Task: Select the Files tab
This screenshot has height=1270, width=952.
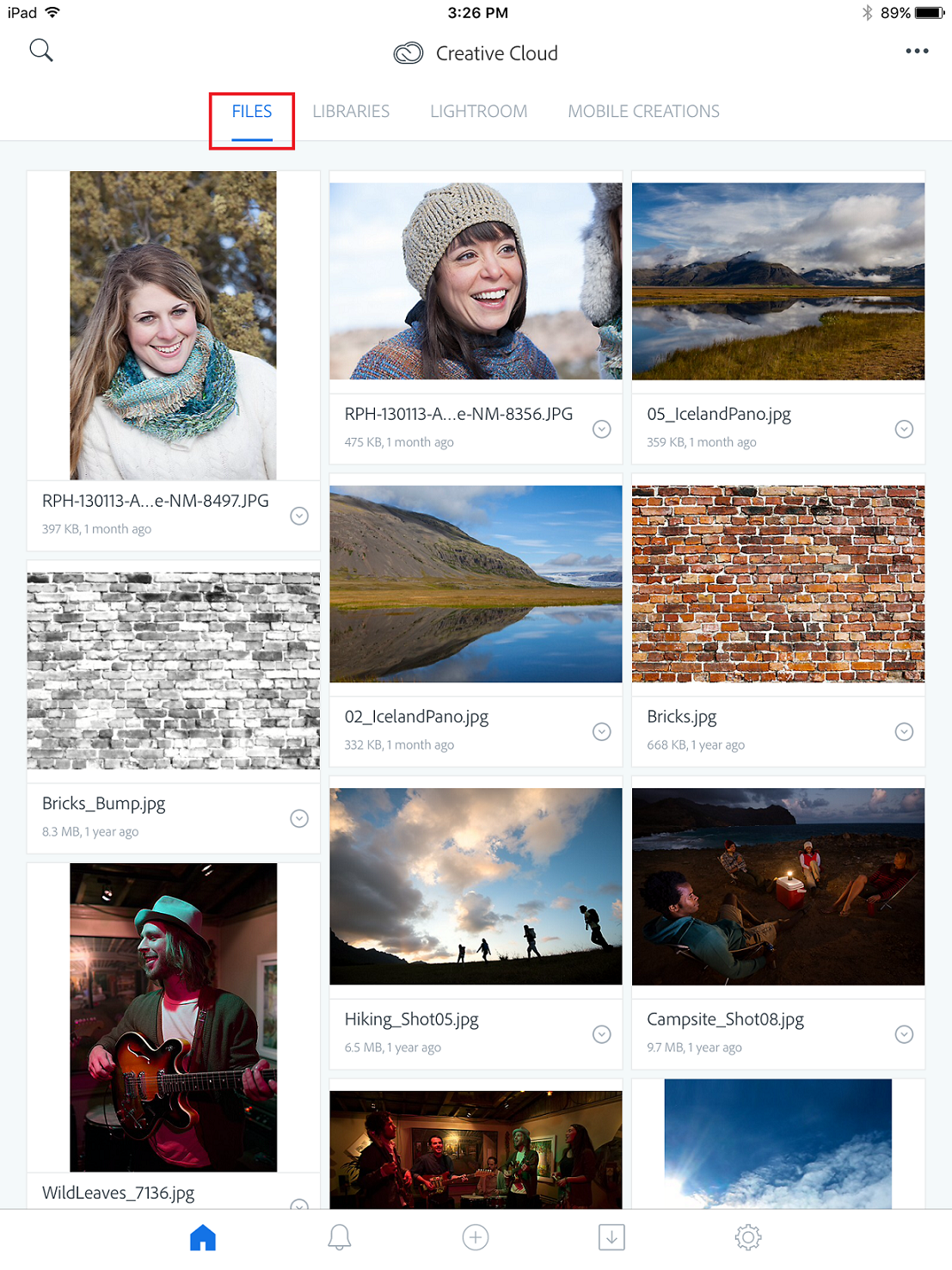Action: 252,112
